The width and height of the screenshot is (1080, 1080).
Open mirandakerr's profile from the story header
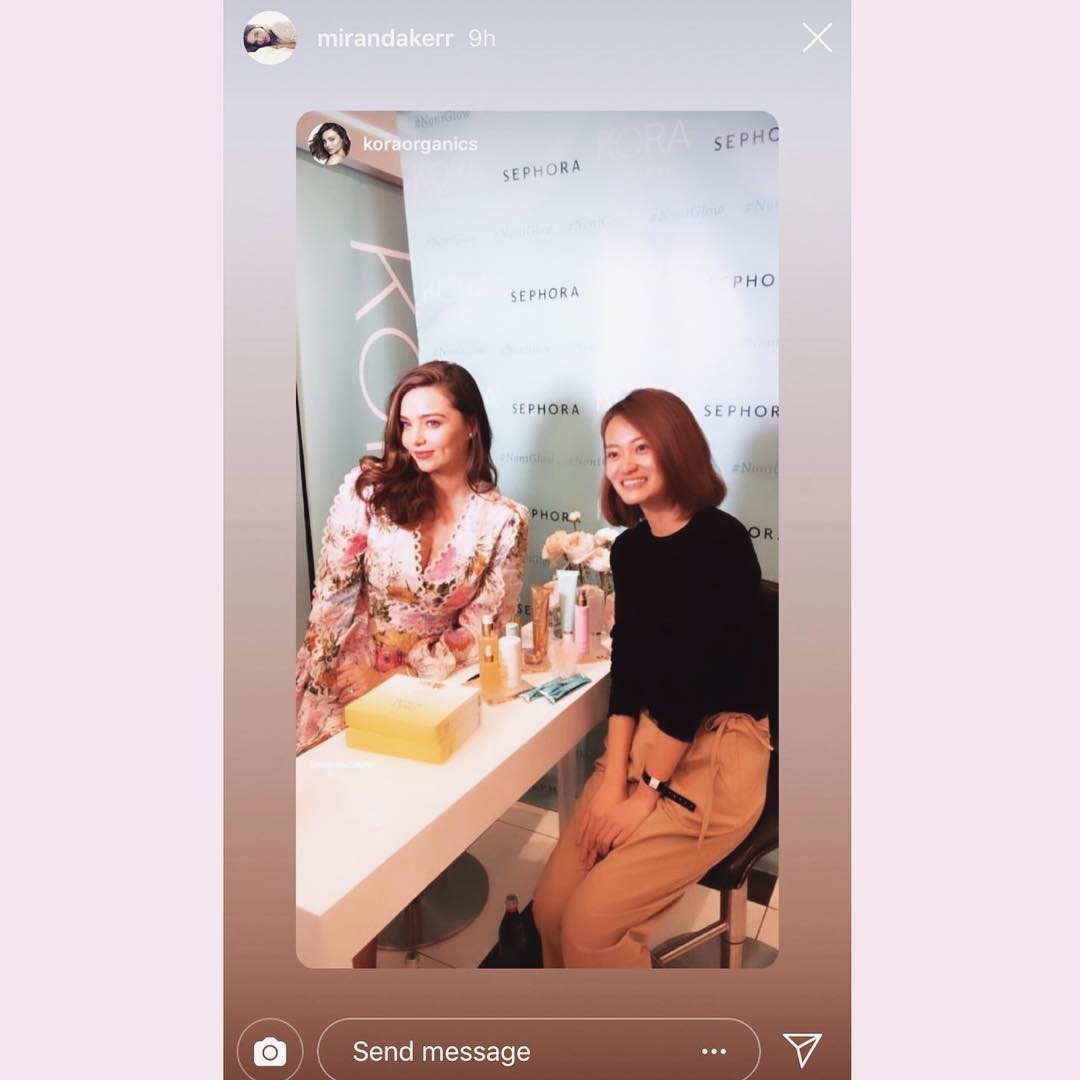[384, 39]
